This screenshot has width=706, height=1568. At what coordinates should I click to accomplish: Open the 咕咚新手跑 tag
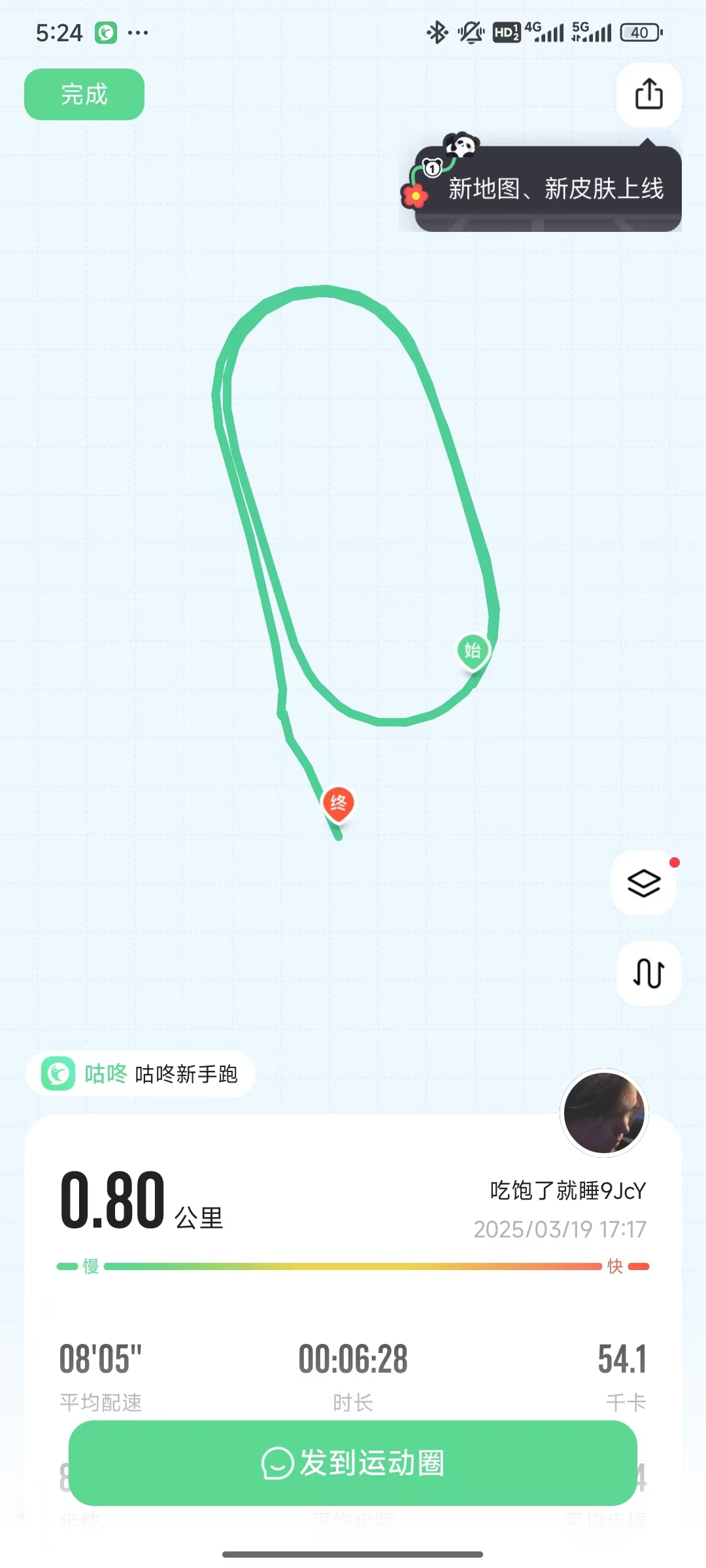click(140, 1073)
